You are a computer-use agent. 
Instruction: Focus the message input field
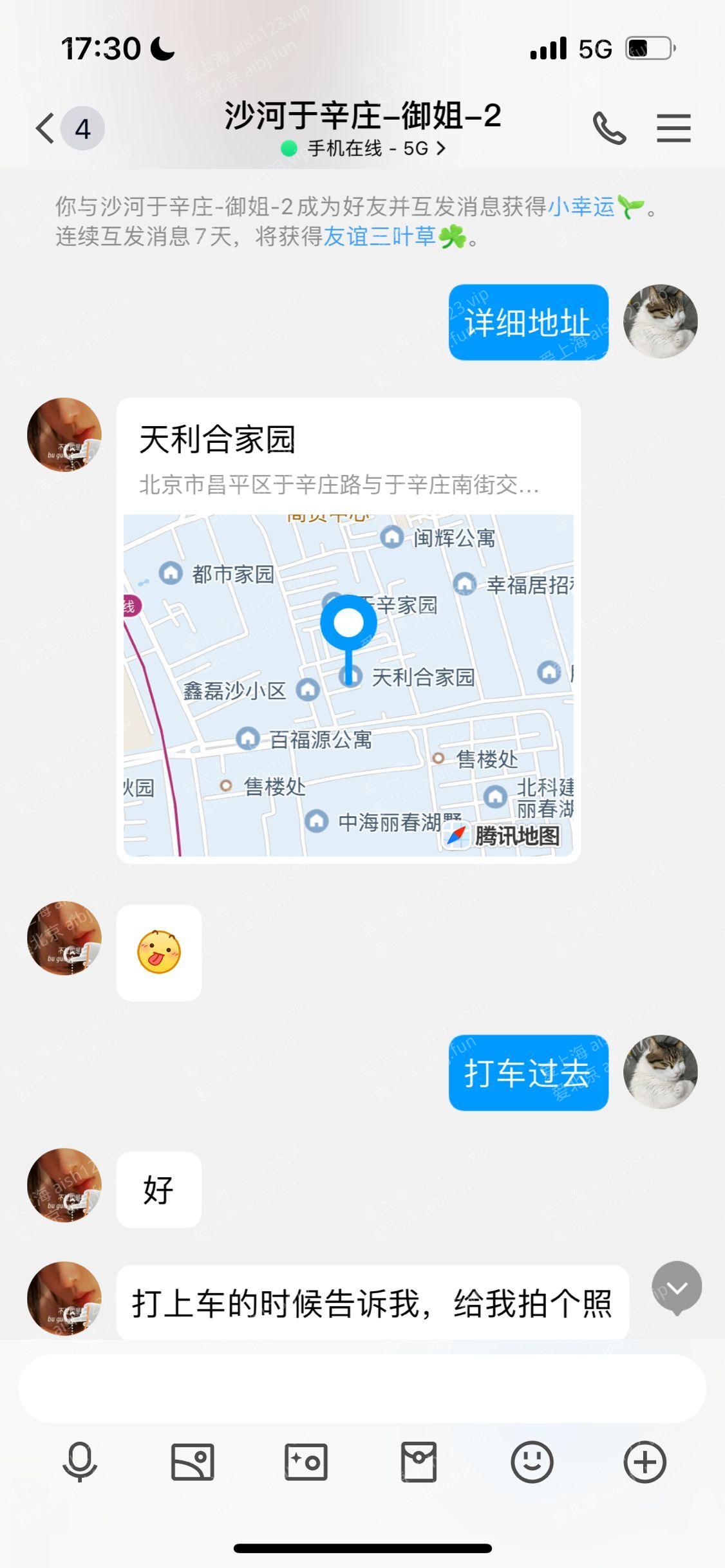tap(362, 1388)
